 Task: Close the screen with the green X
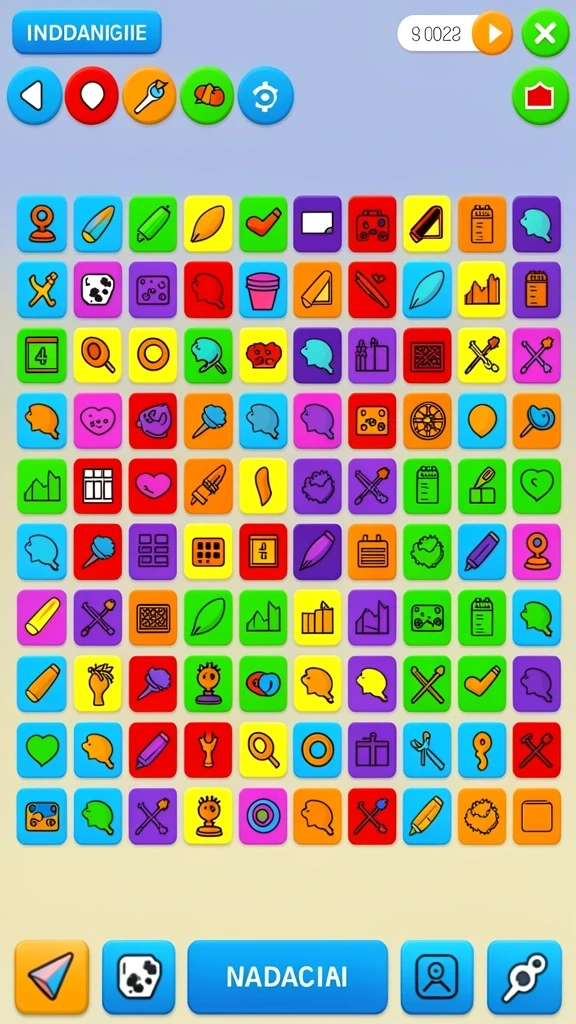click(545, 33)
